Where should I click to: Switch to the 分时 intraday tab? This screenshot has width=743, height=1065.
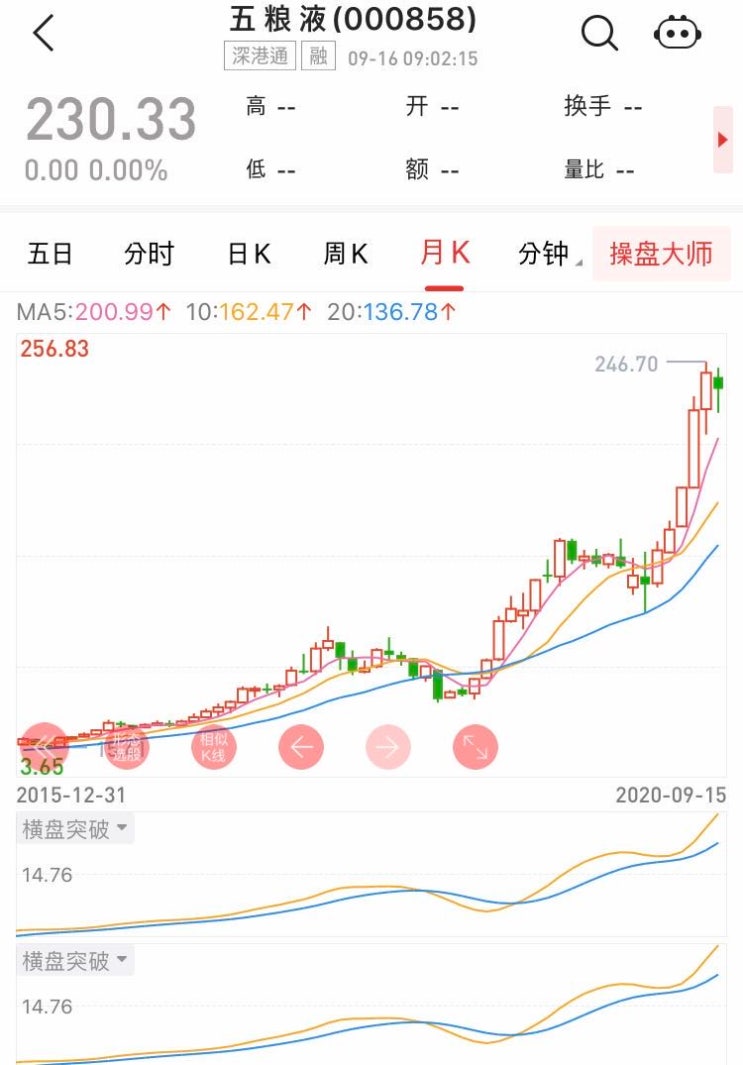pos(149,255)
